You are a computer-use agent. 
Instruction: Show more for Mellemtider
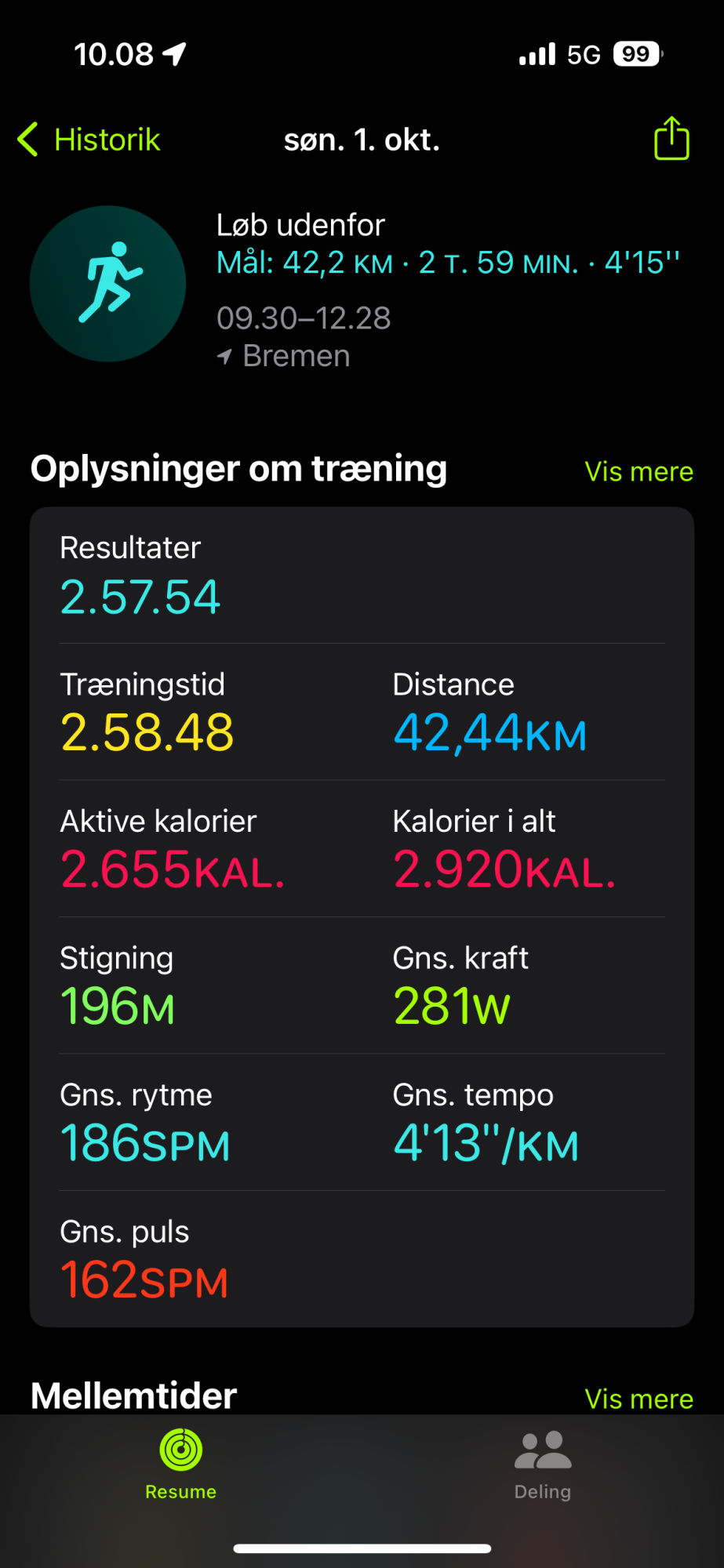point(639,1399)
